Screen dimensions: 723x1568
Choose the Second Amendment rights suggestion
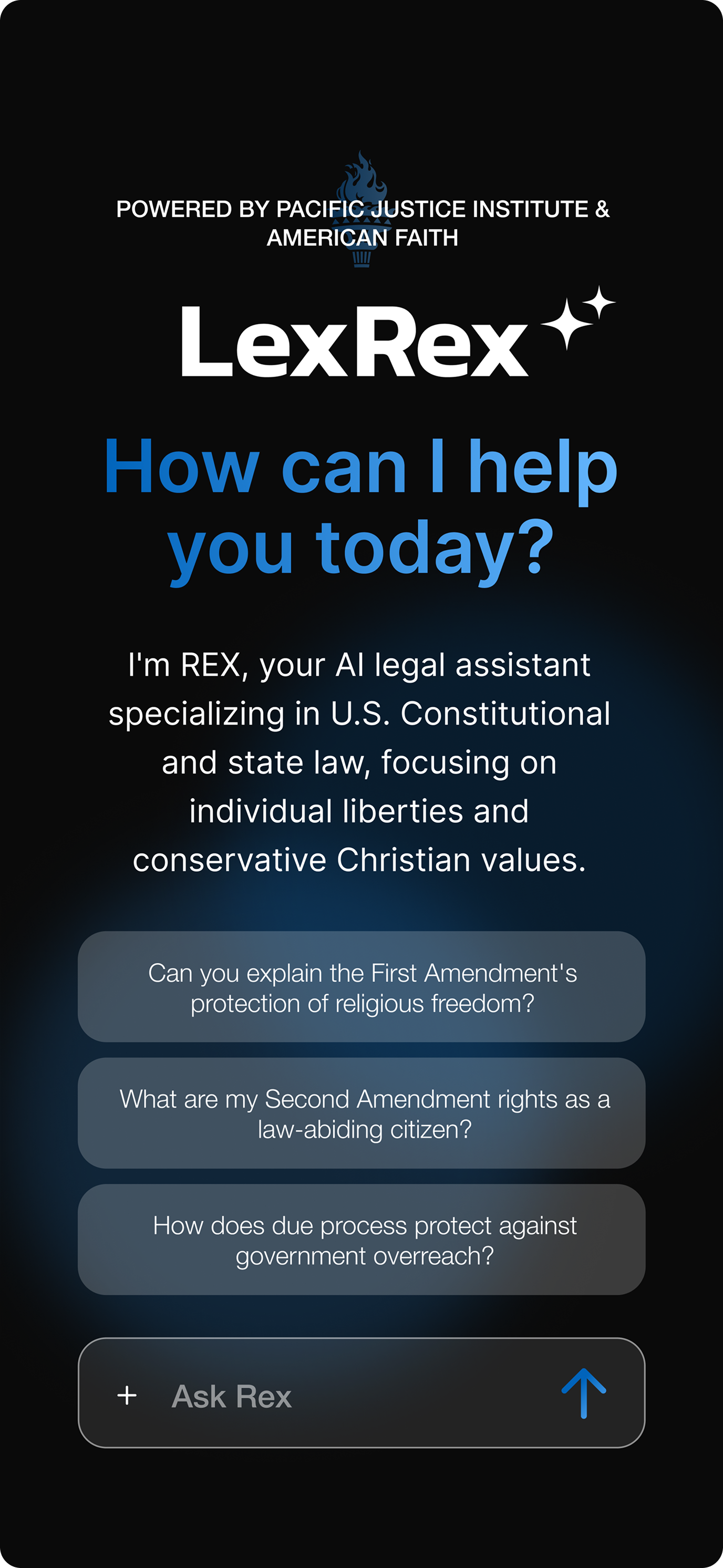click(361, 1113)
